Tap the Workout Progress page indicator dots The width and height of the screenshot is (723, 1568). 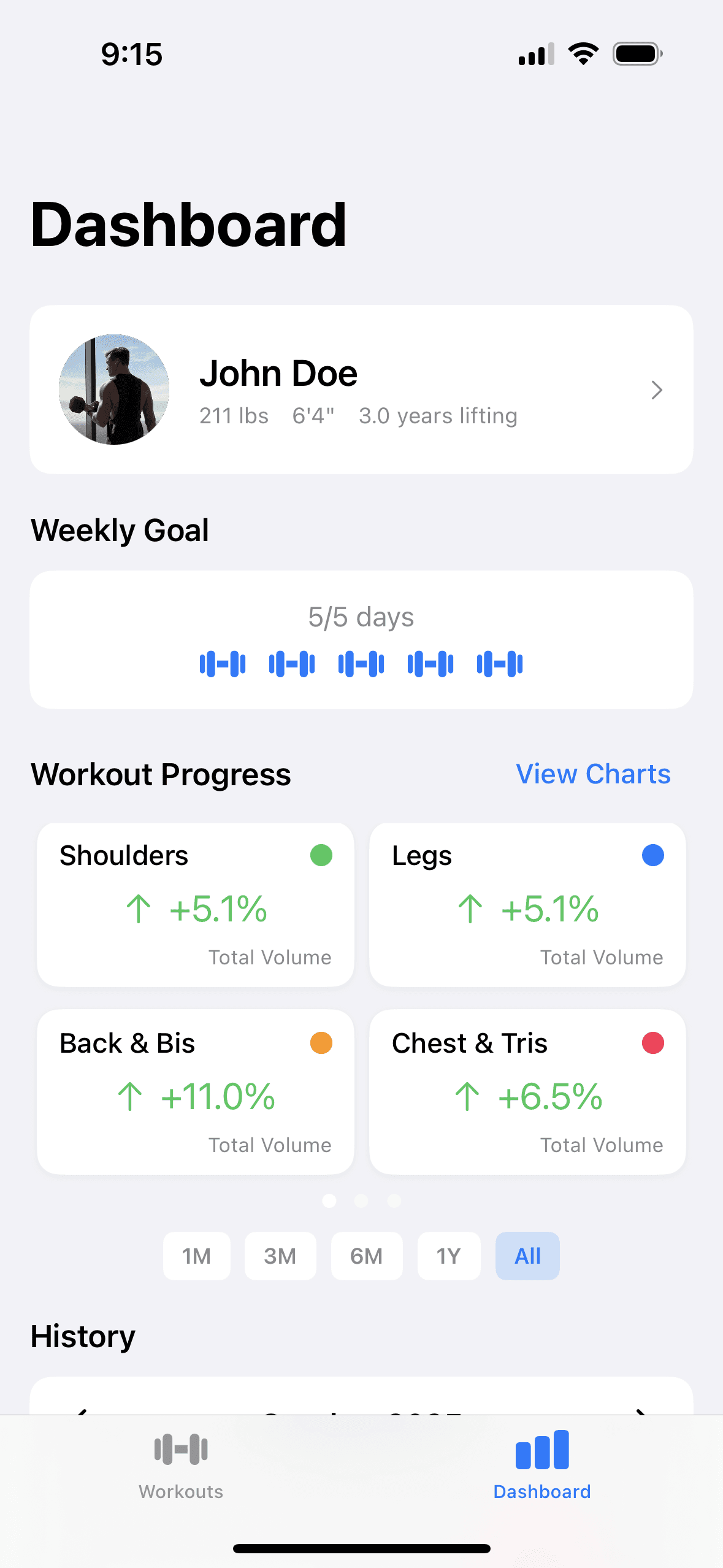(x=361, y=1201)
